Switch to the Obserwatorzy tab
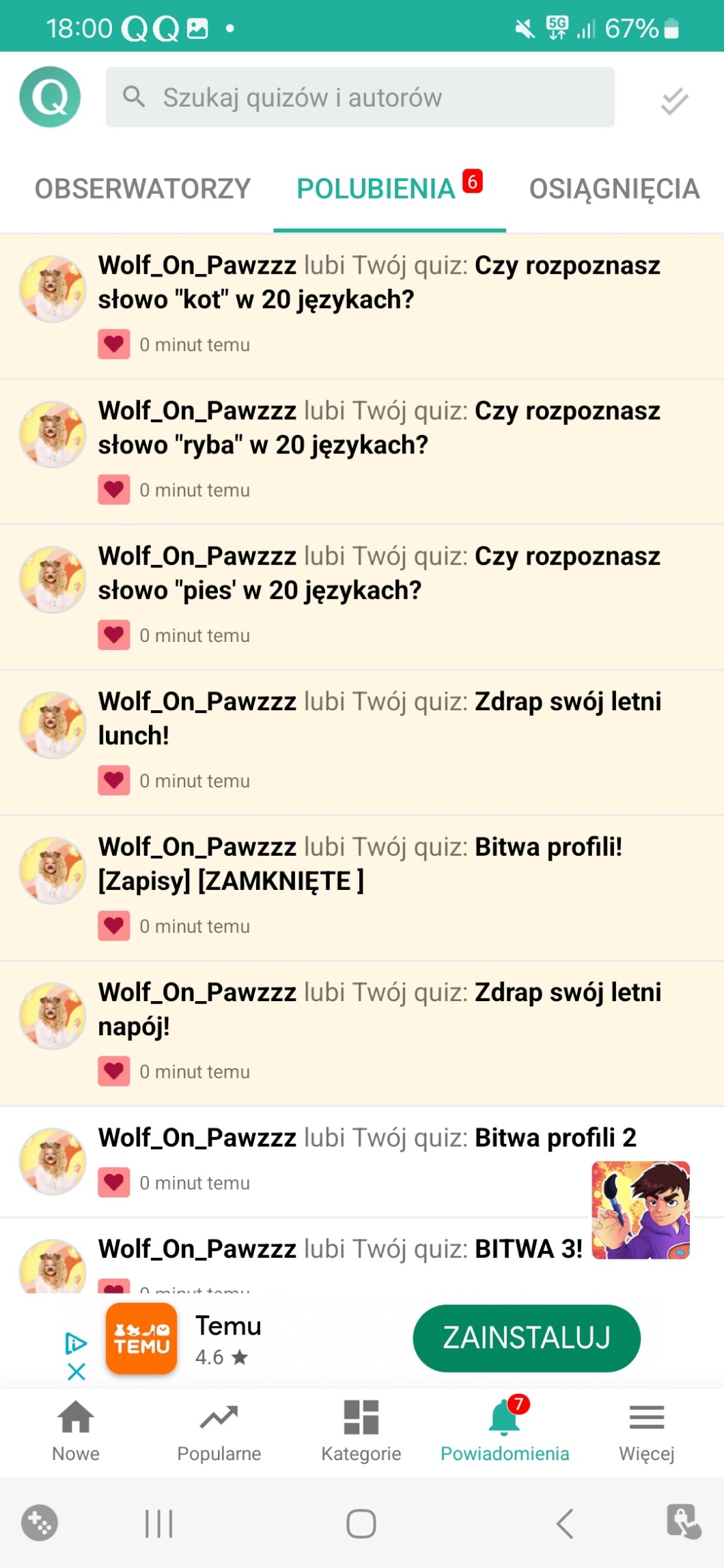Screen dimensions: 724x1568 pyautogui.click(x=143, y=189)
